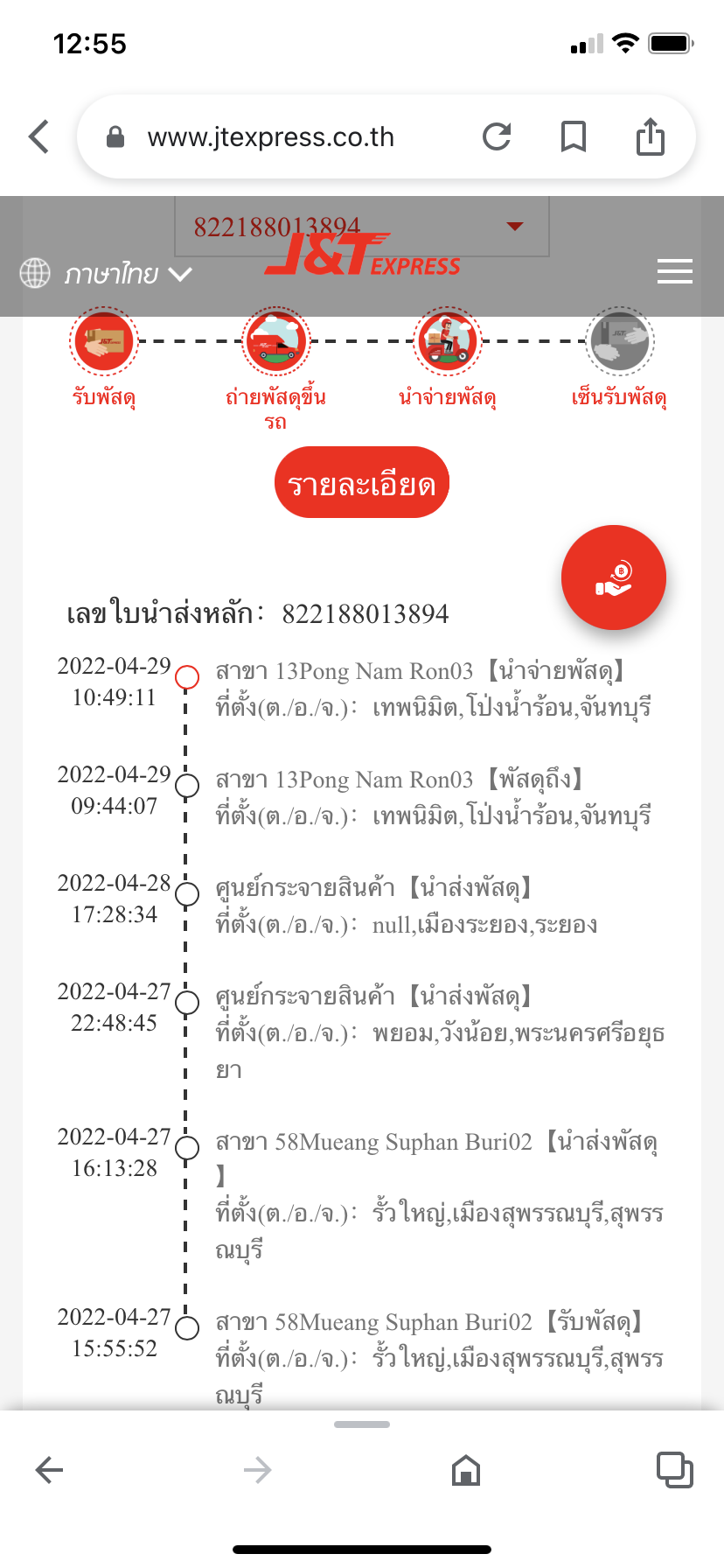Screen dimensions: 724x1568
Task: Share the current page
Action: (650, 137)
